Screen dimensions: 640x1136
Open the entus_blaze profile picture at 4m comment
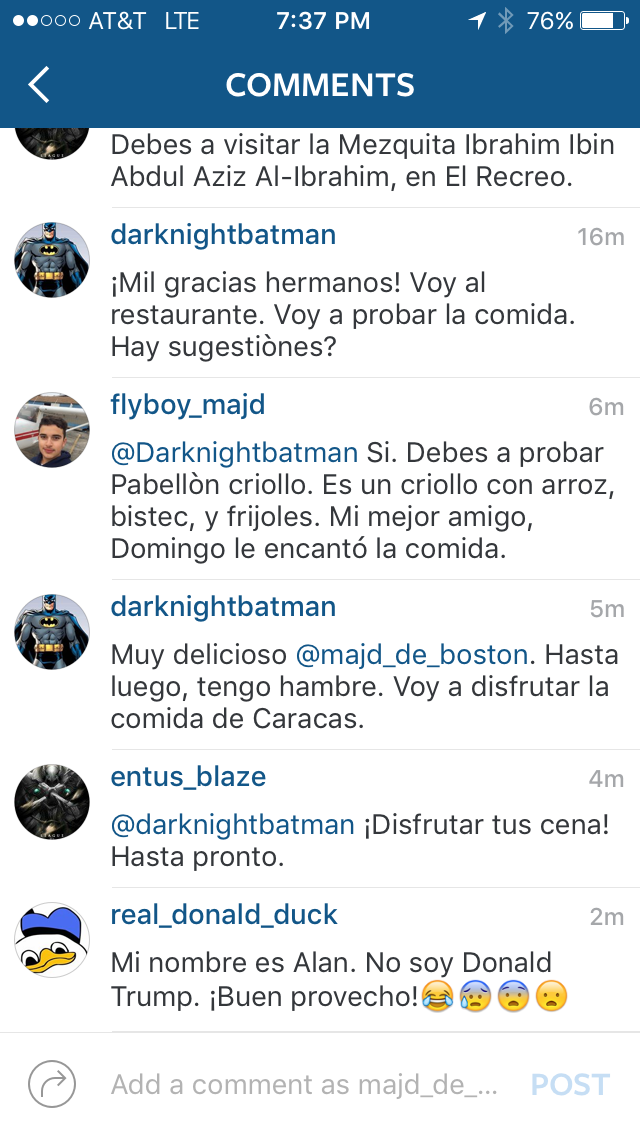[x=52, y=803]
